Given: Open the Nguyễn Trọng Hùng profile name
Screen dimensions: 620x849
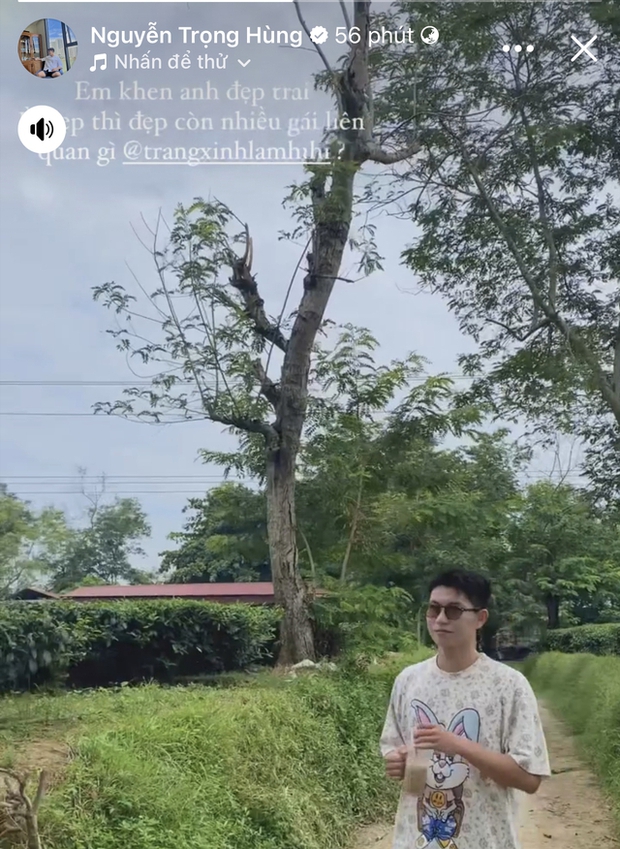Looking at the screenshot, I should 196,35.
